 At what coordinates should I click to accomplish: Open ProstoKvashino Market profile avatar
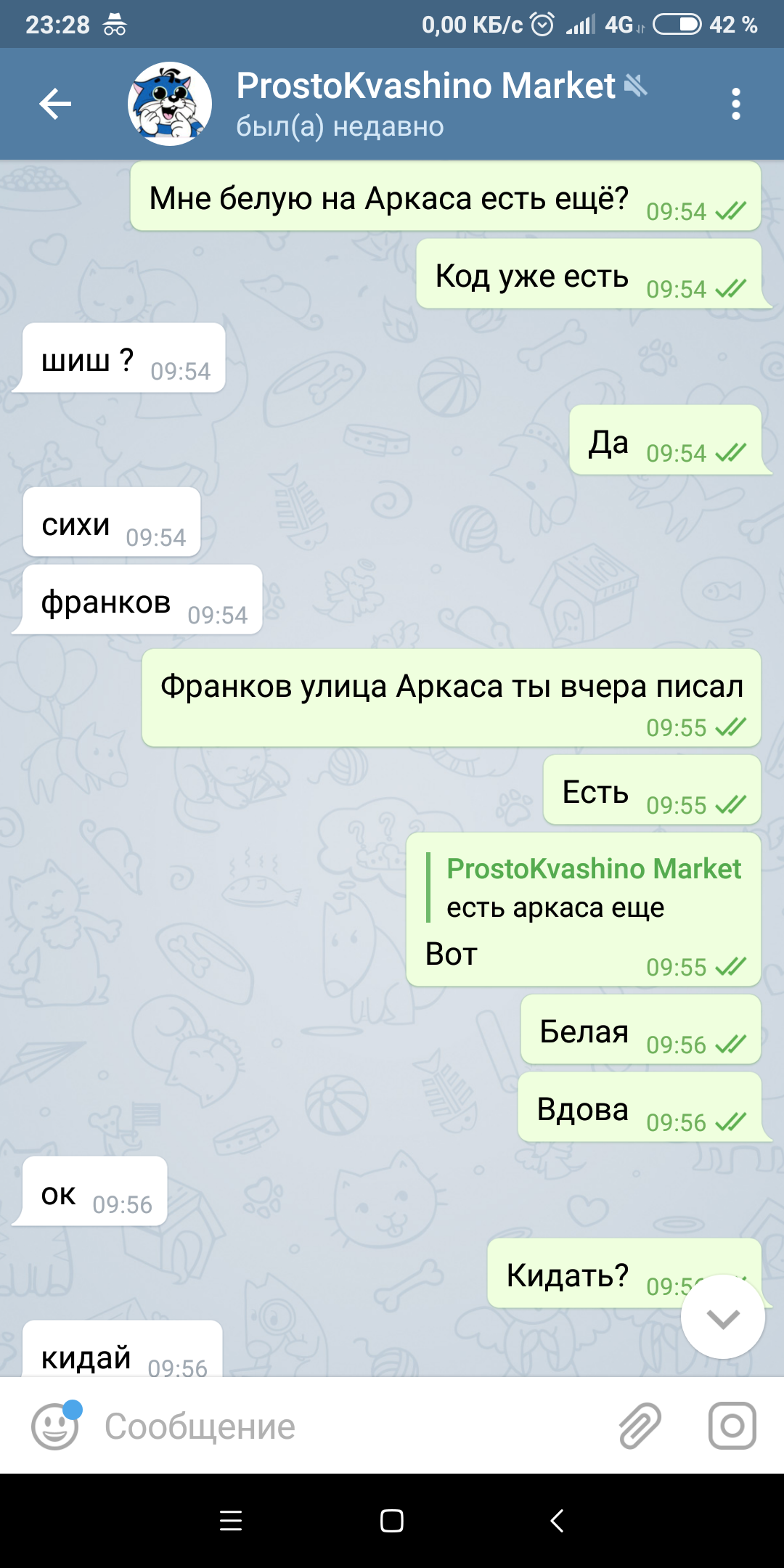point(170,104)
